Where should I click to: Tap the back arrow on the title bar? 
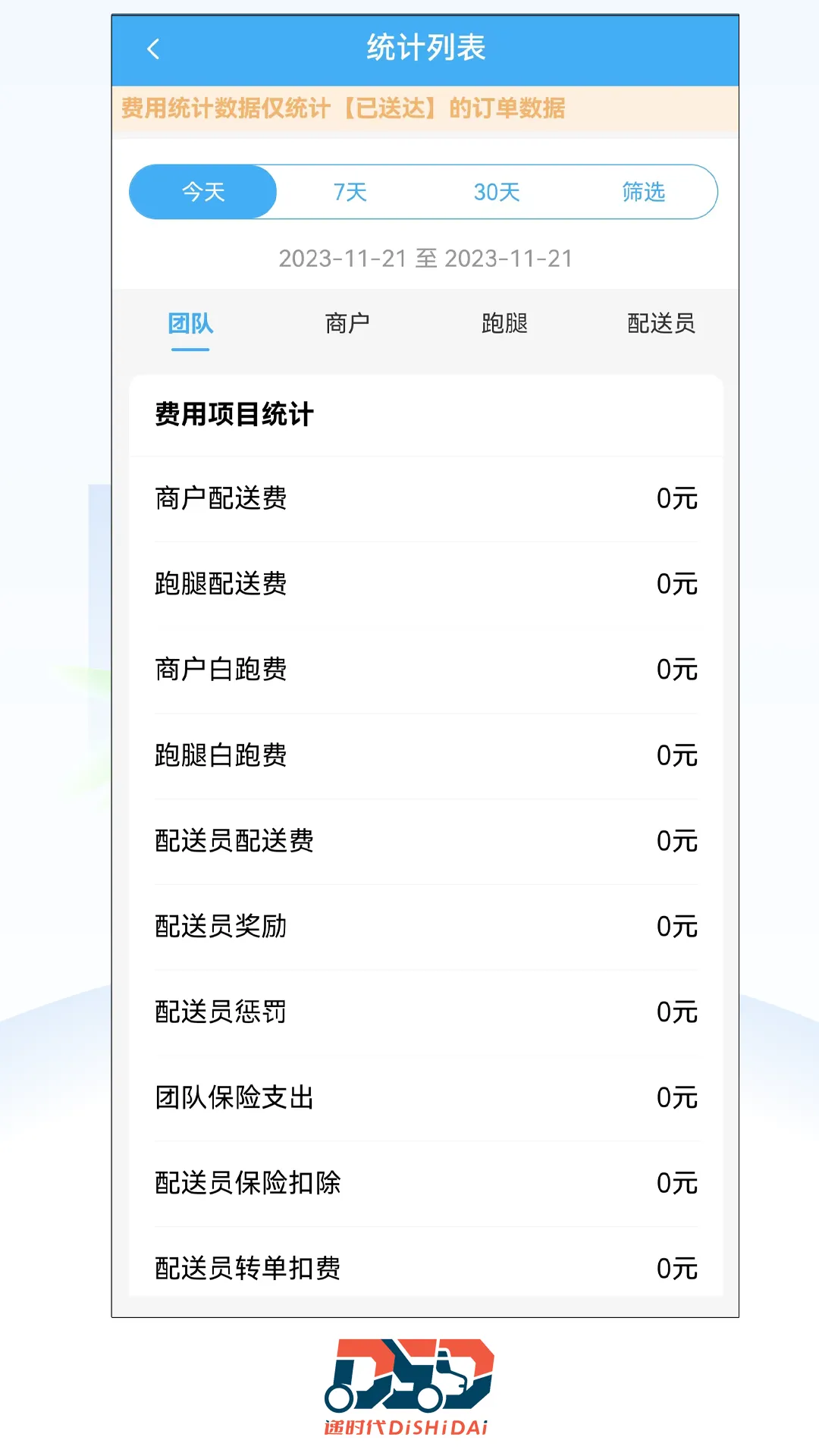(154, 48)
